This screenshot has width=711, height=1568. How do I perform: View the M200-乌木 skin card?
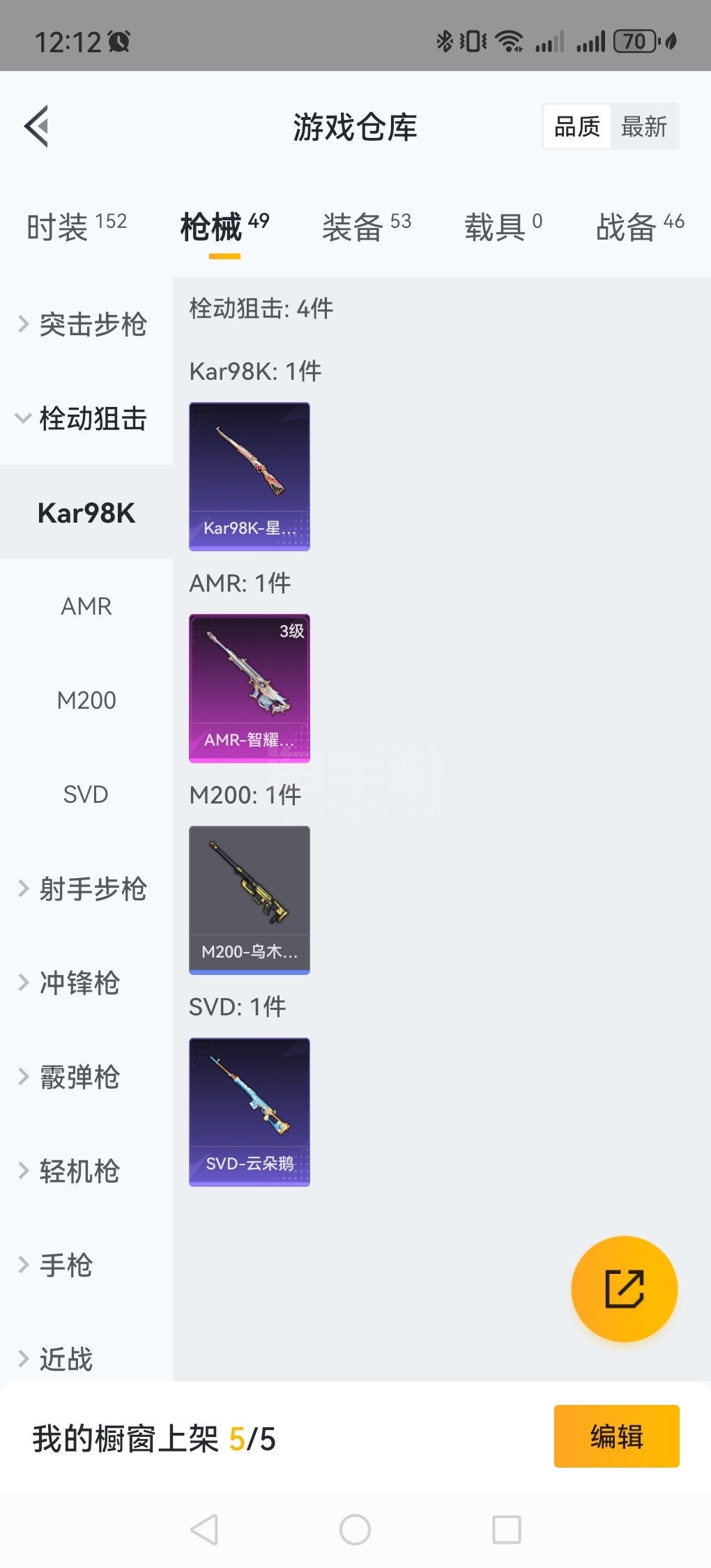tap(250, 900)
